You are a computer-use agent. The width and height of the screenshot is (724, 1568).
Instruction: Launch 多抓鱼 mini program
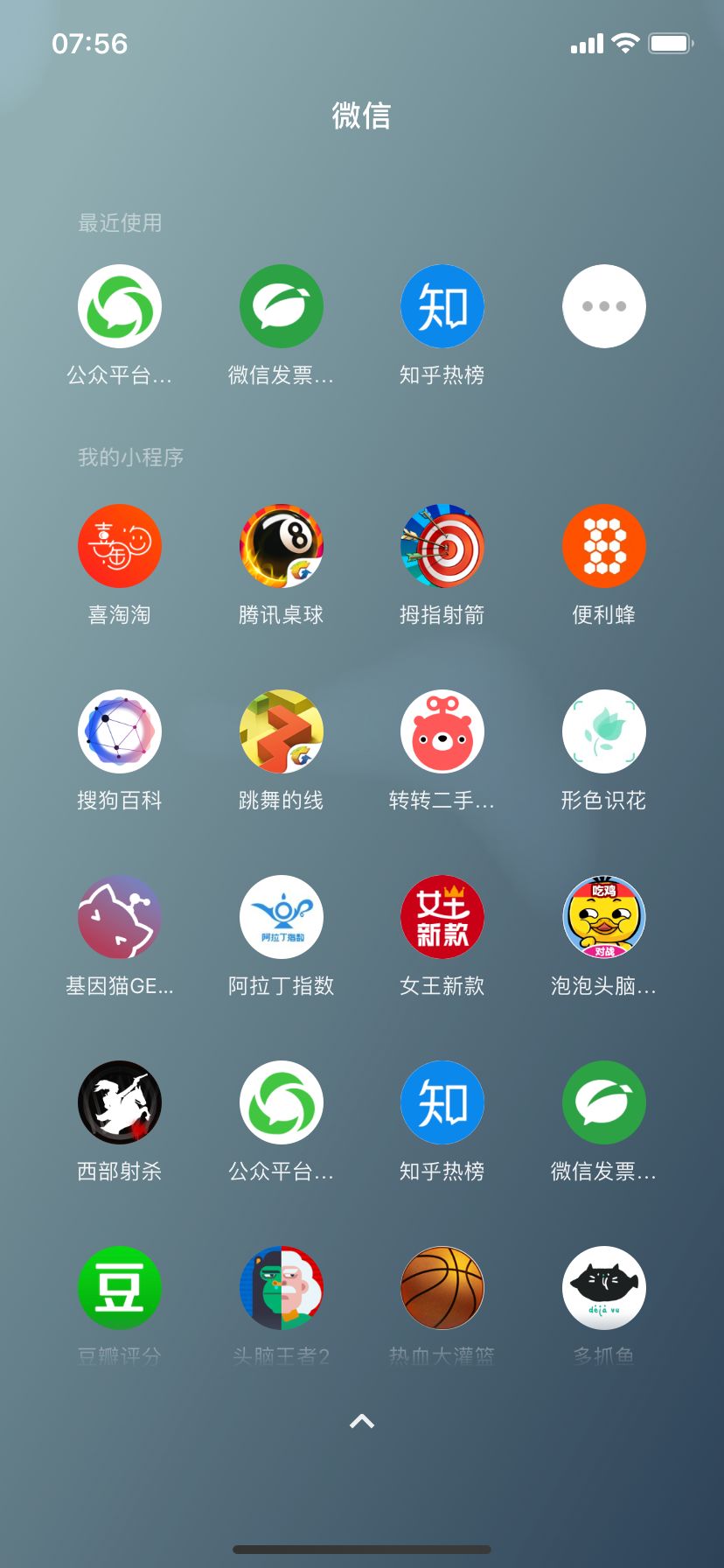pos(603,1288)
